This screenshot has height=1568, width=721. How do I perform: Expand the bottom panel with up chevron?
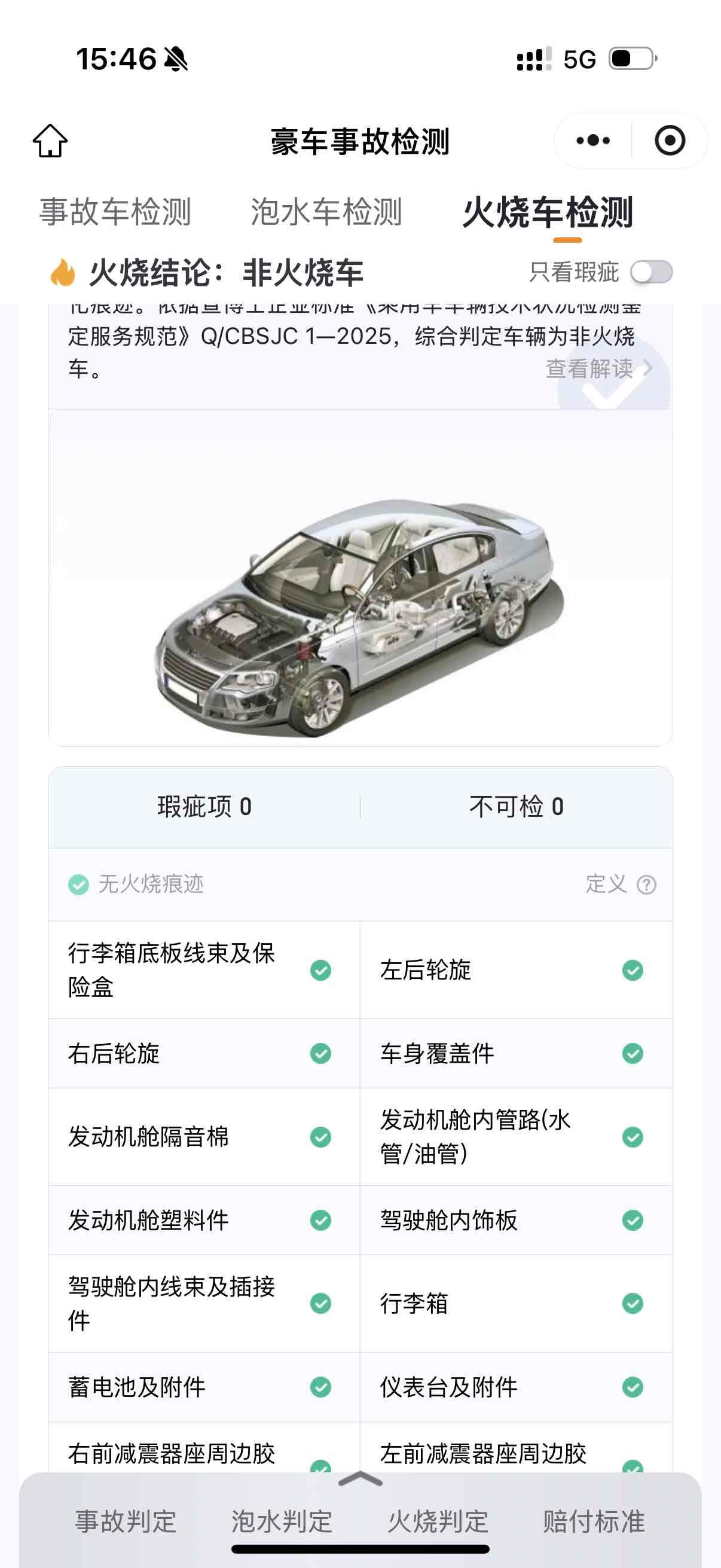[360, 1478]
